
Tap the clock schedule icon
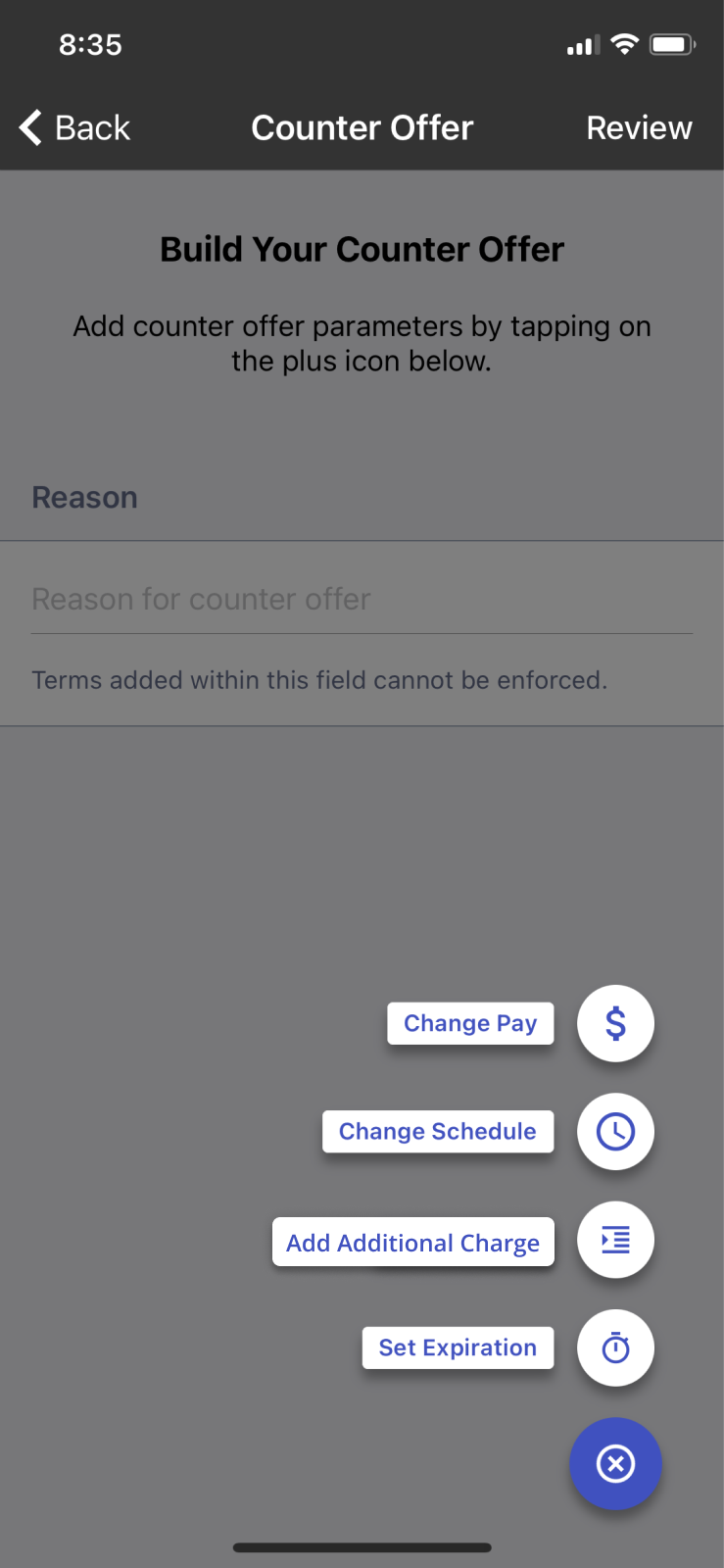coord(615,1131)
